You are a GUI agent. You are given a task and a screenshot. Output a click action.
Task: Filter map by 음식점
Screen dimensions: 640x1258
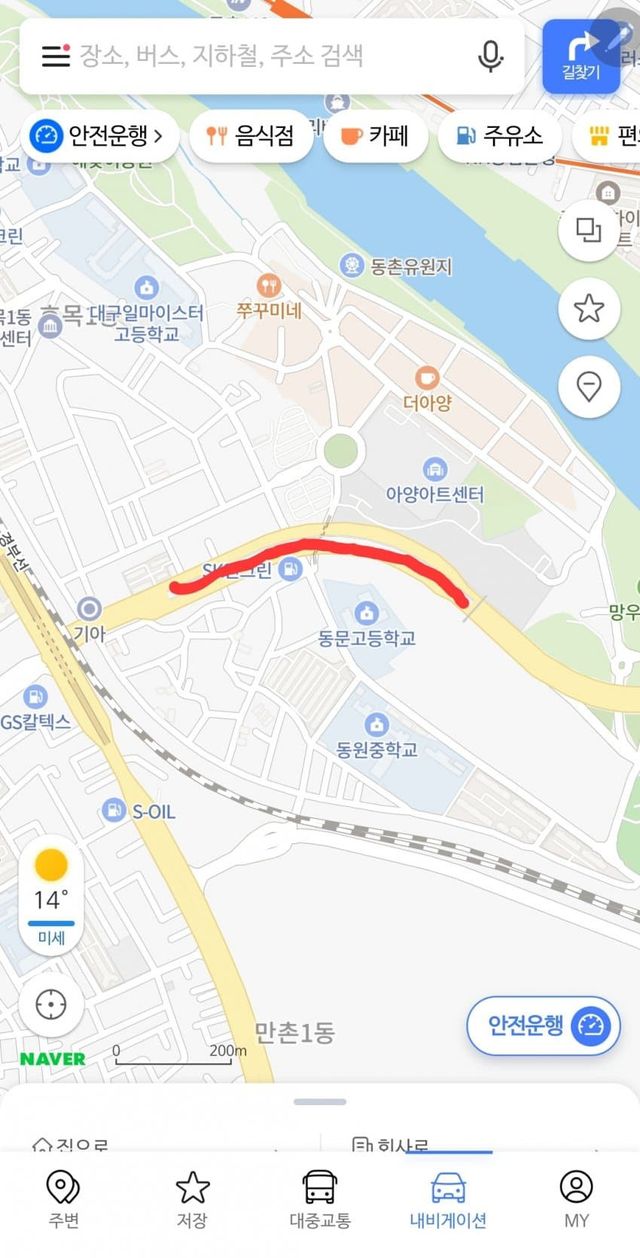click(x=250, y=135)
